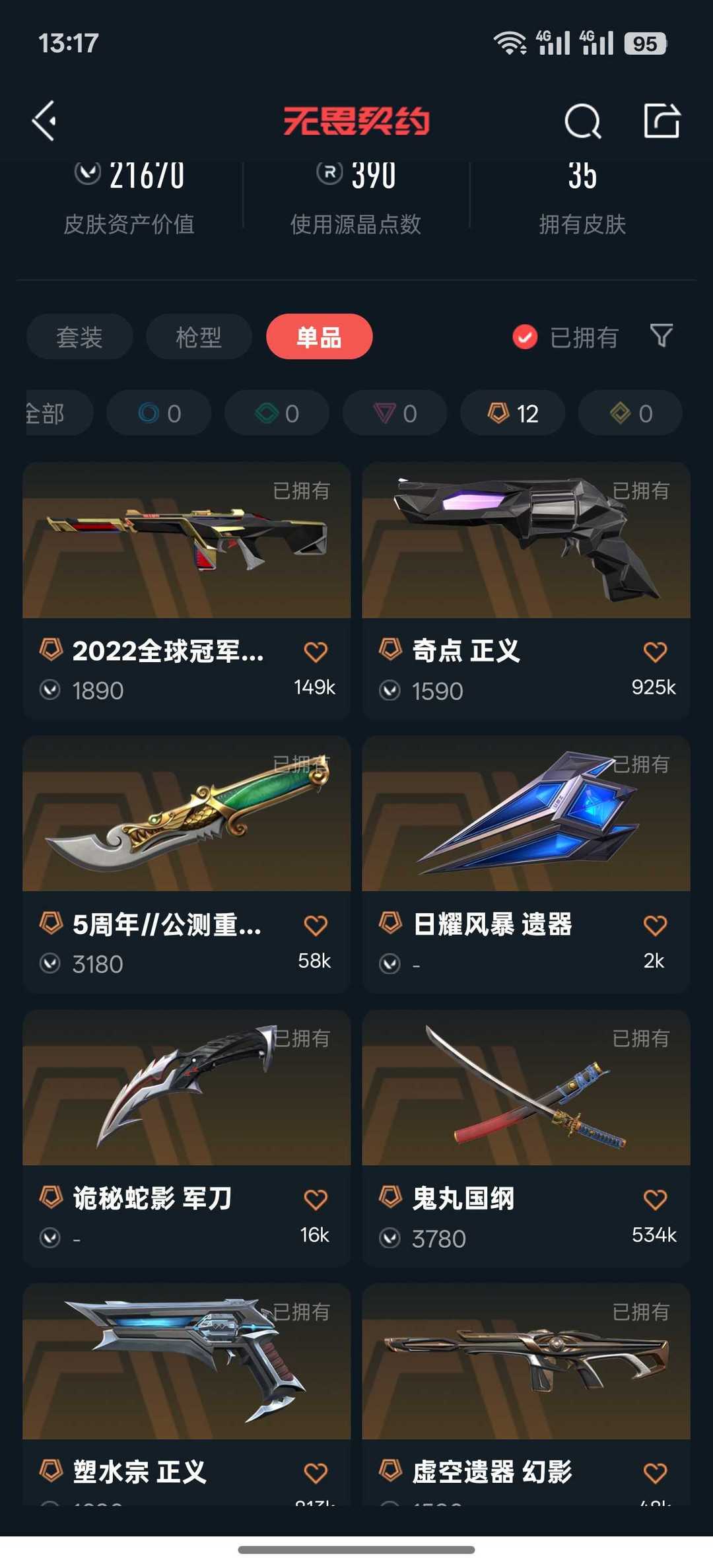
Task: Open the search icon in header
Action: pos(582,121)
